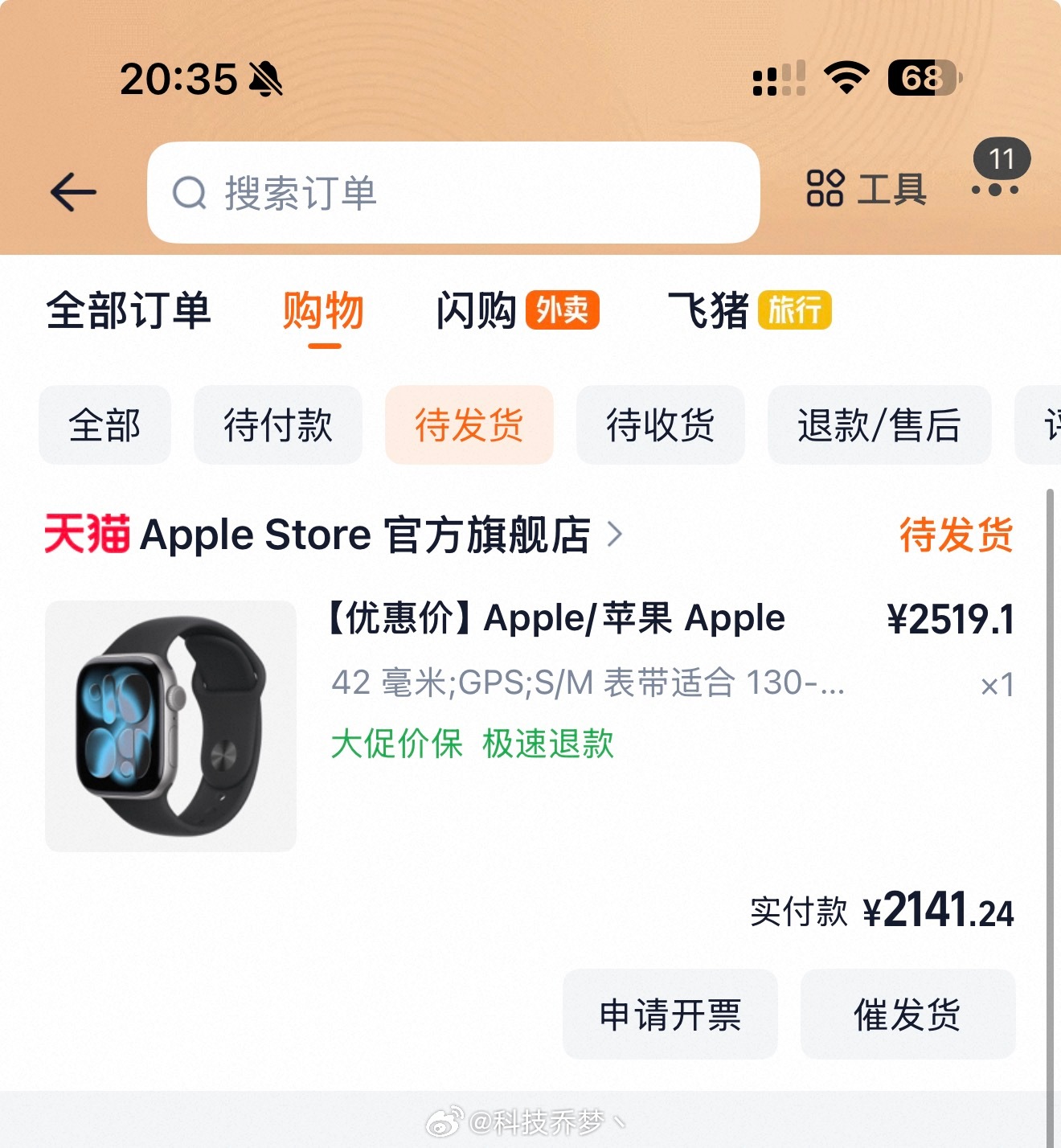Screen dimensions: 1061x1148
Task: Open the truncated product spec text 42毫米 GPS
Action: pos(587,684)
